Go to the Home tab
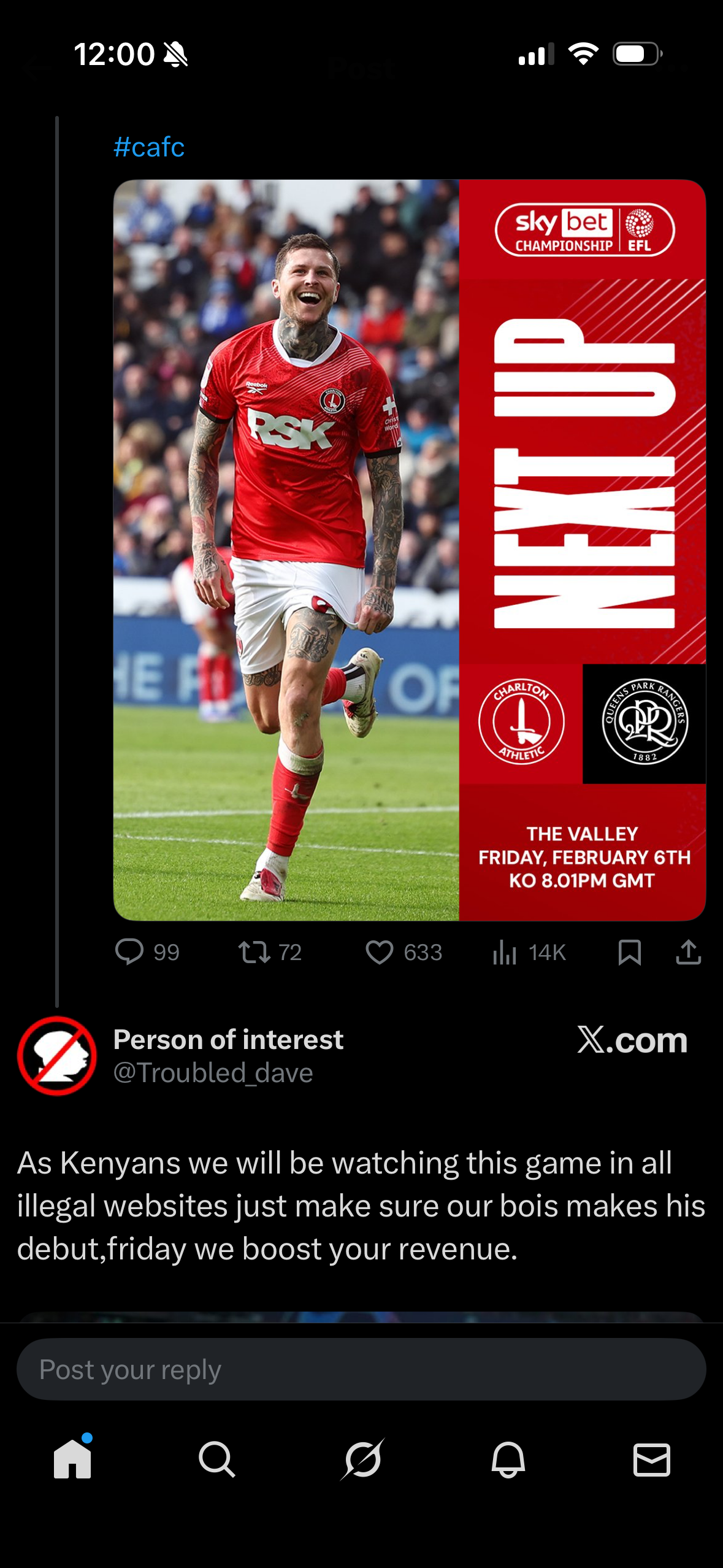 coord(72,1459)
